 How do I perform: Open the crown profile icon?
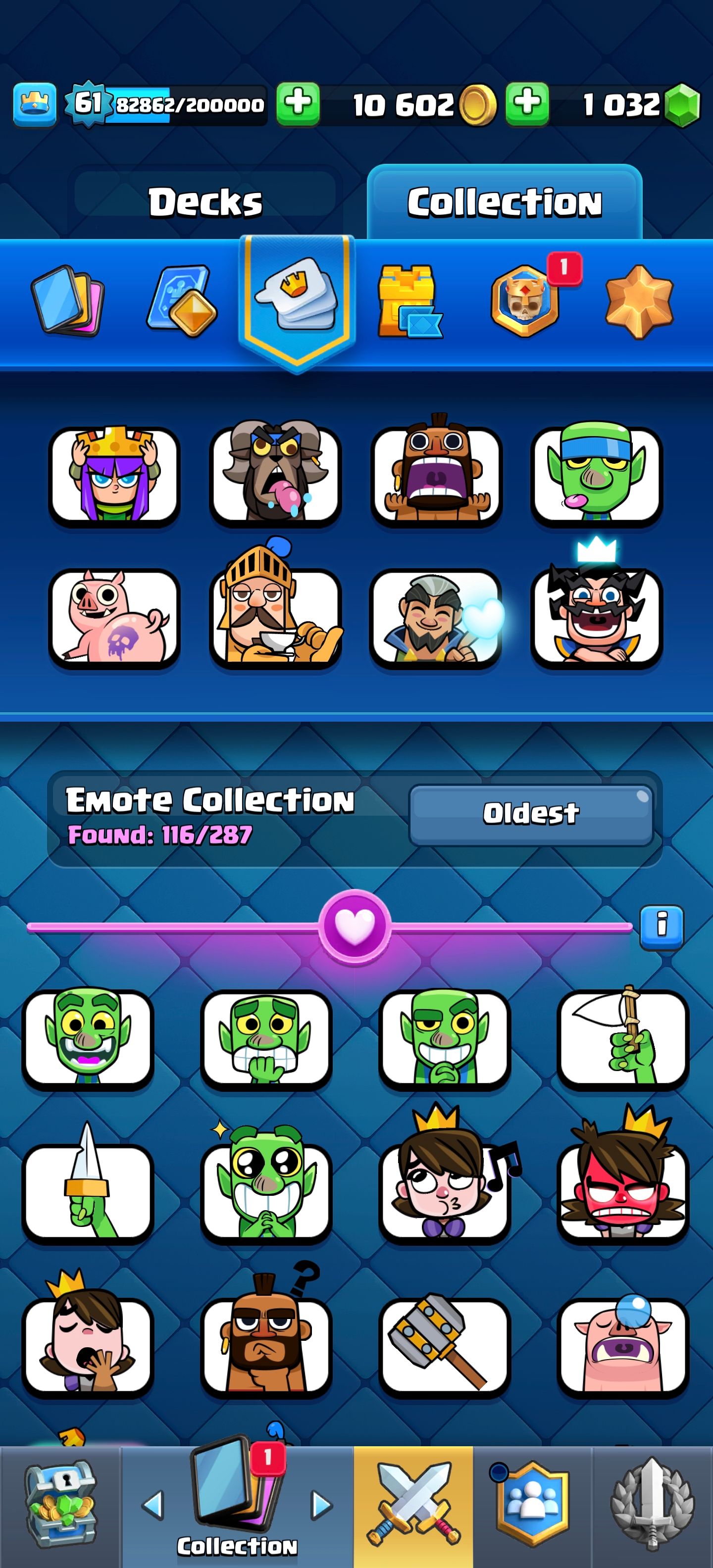pyautogui.click(x=35, y=104)
